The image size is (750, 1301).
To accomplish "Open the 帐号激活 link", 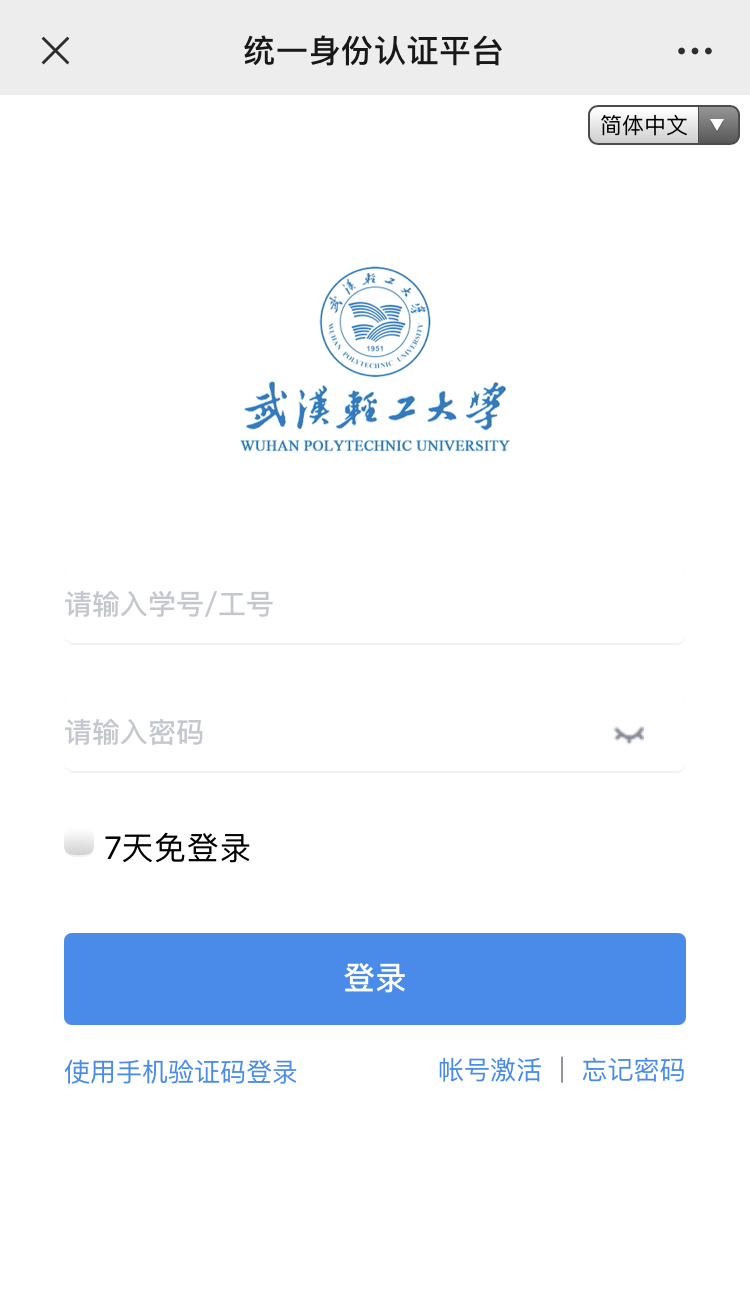I will [x=490, y=1070].
